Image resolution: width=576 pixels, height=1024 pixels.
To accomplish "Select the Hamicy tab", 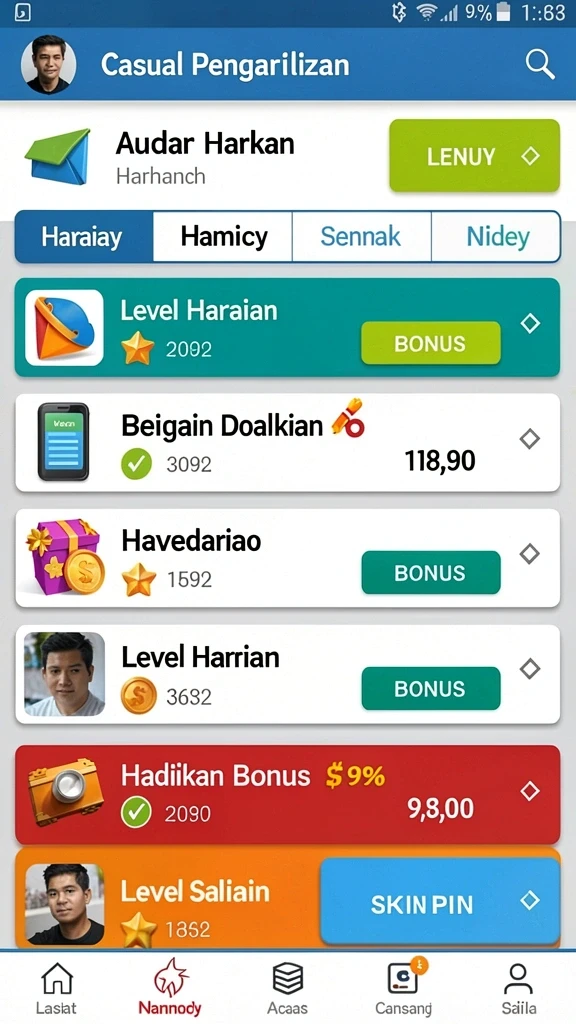I will click(223, 236).
